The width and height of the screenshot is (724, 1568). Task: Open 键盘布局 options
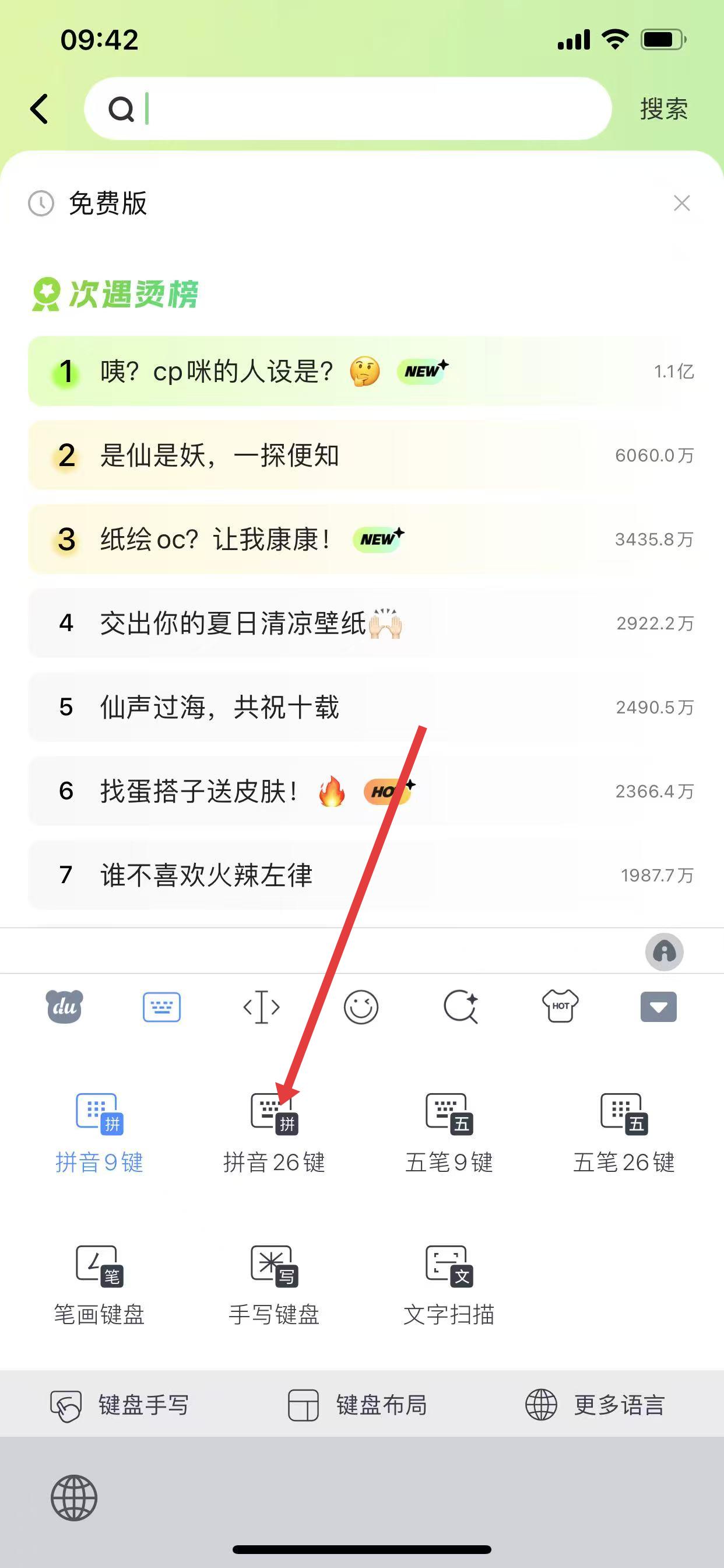pyautogui.click(x=358, y=1405)
